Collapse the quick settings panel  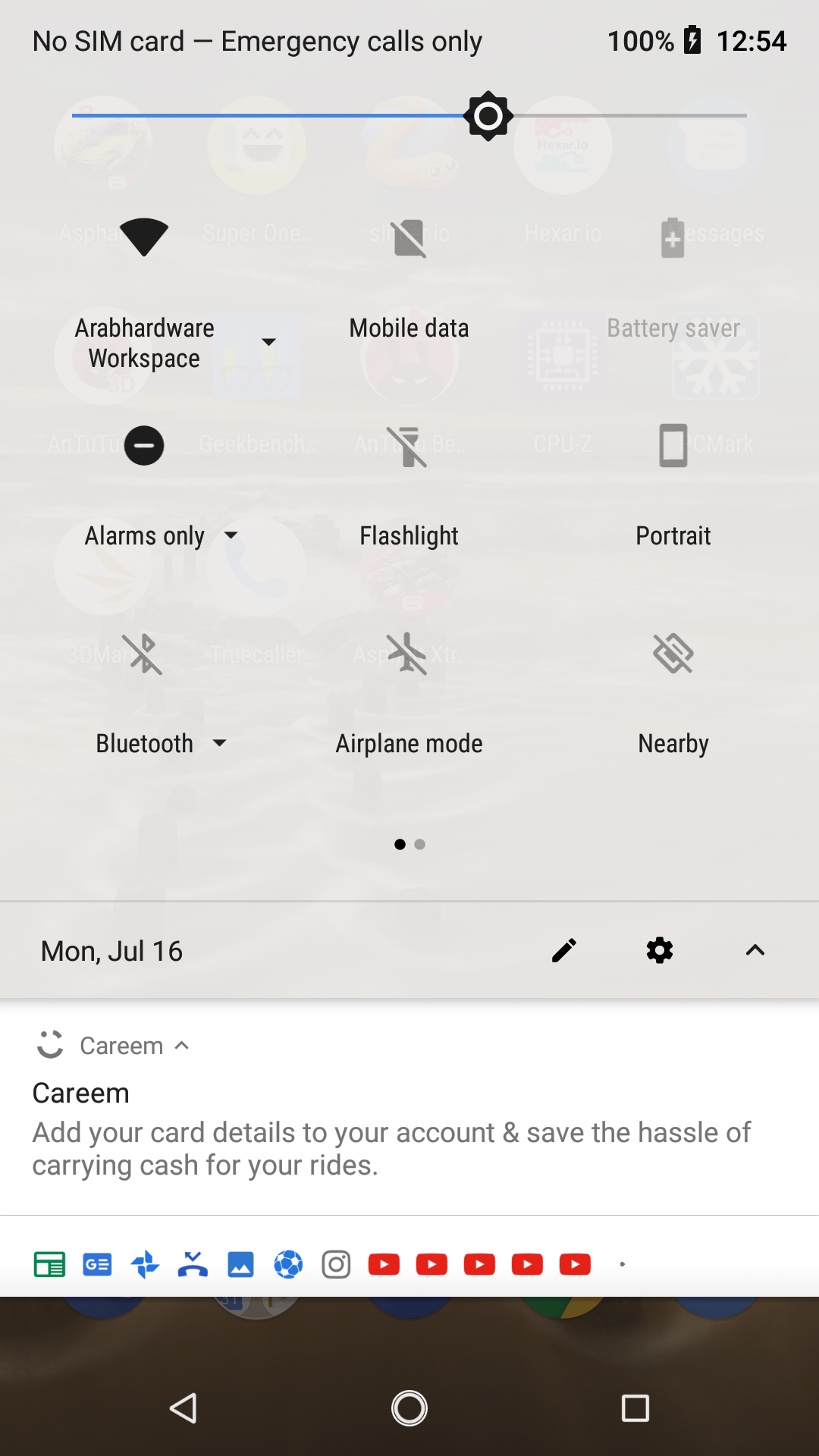pyautogui.click(x=755, y=950)
